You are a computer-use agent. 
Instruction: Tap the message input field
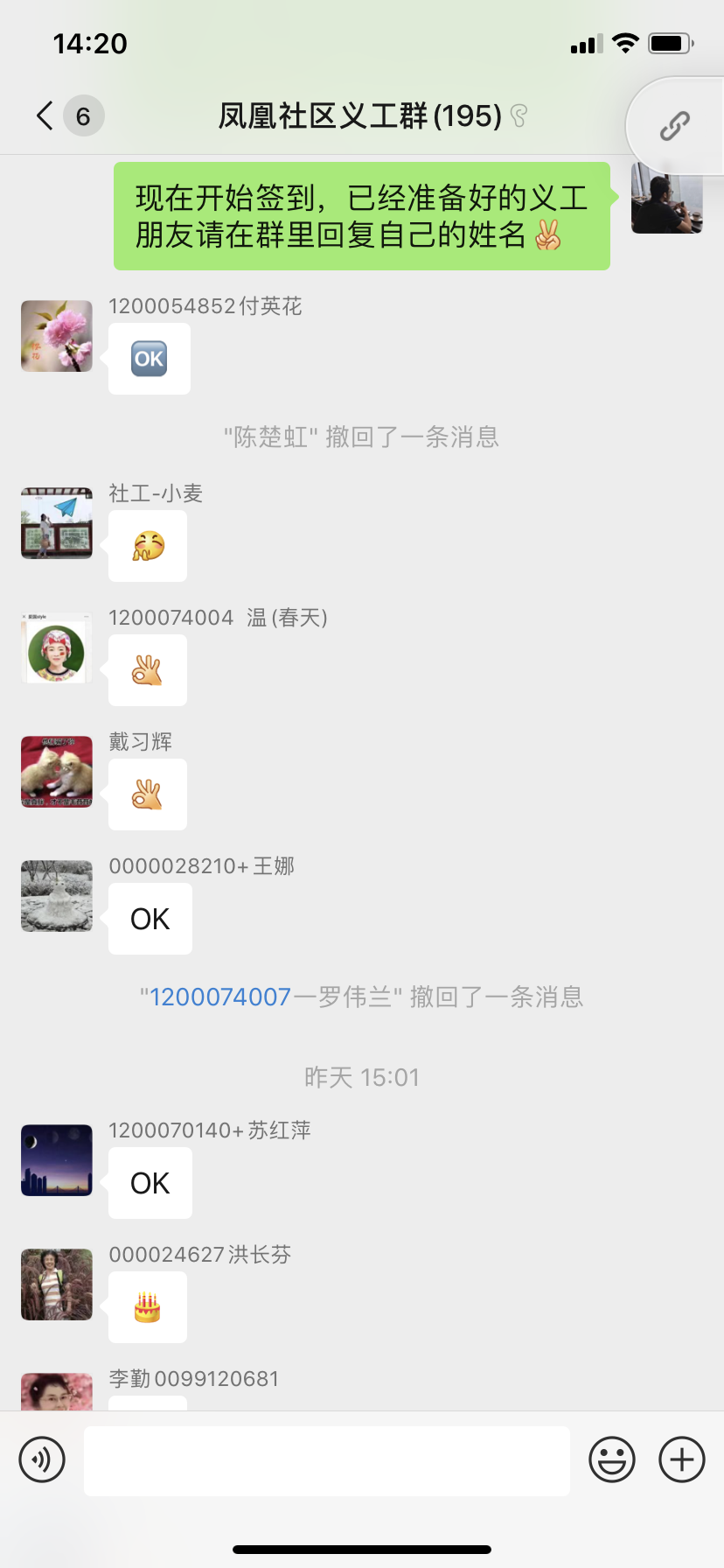coord(327,1460)
